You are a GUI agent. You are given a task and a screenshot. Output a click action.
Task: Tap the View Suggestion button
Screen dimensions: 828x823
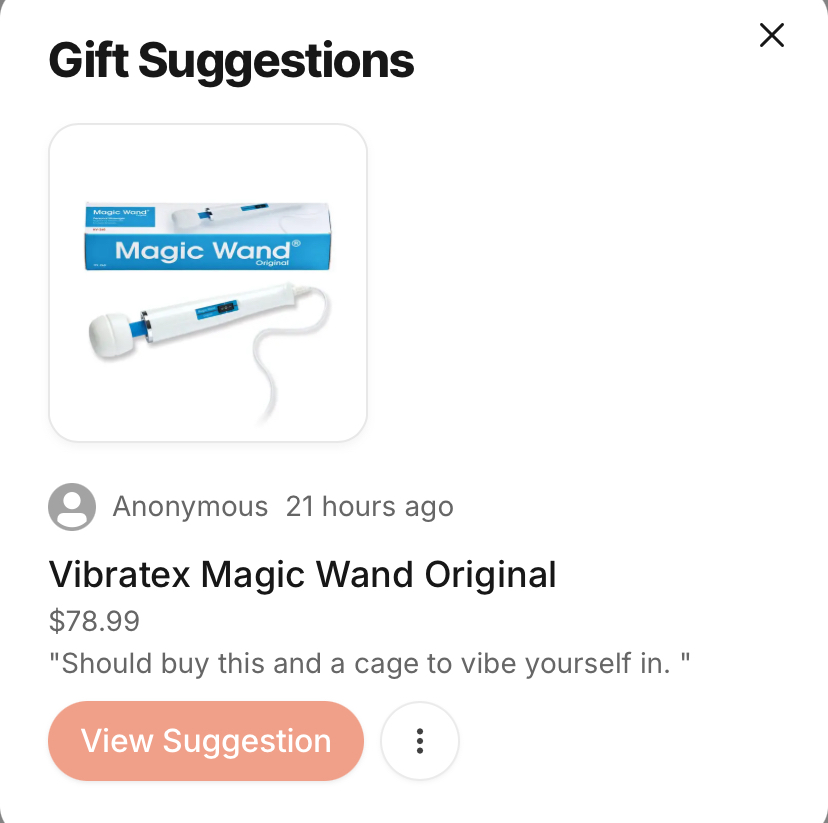pyautogui.click(x=206, y=741)
